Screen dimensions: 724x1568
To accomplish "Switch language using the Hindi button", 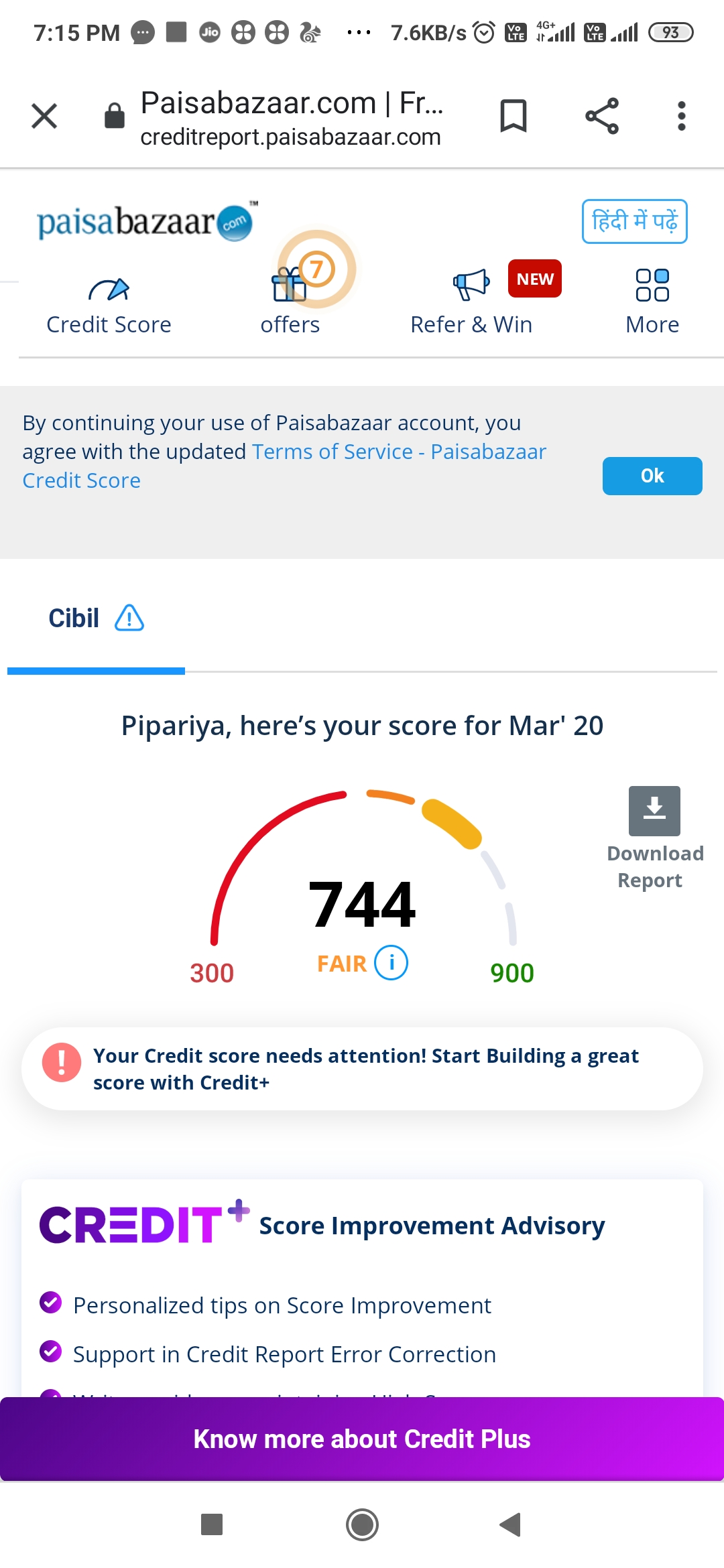I will pyautogui.click(x=634, y=221).
